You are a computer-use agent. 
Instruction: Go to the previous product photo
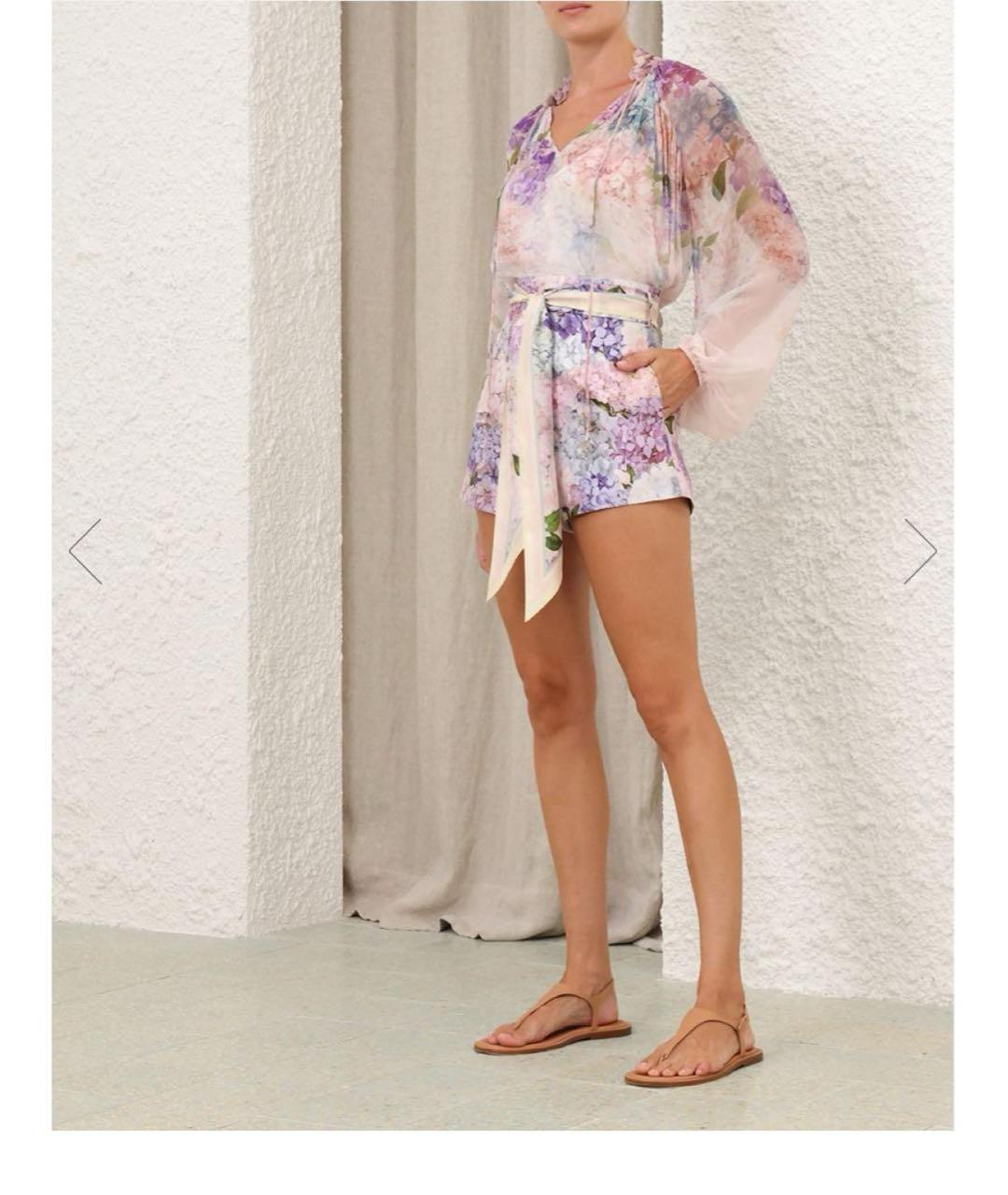(85, 552)
